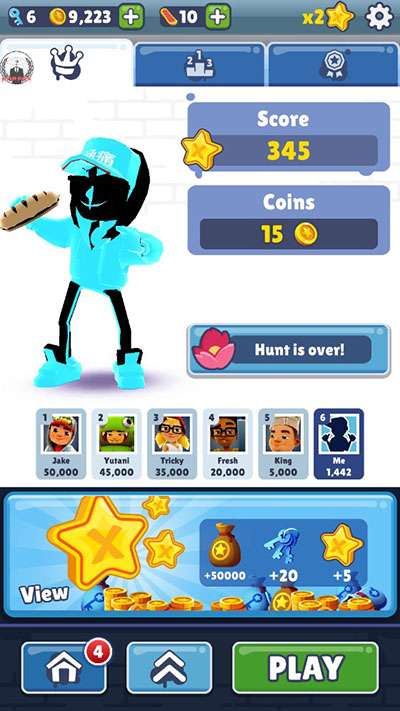Image resolution: width=400 pixels, height=711 pixels.
Task: Select Fresh's card with 20,000
Action: pos(228,444)
